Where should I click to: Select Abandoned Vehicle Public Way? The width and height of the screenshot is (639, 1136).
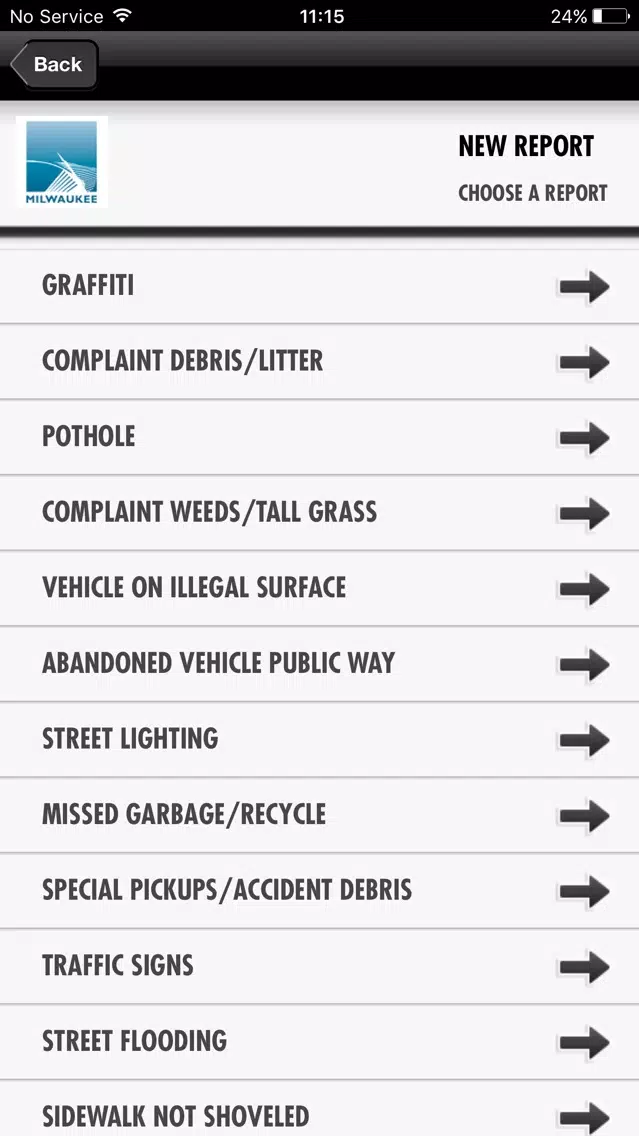point(320,664)
